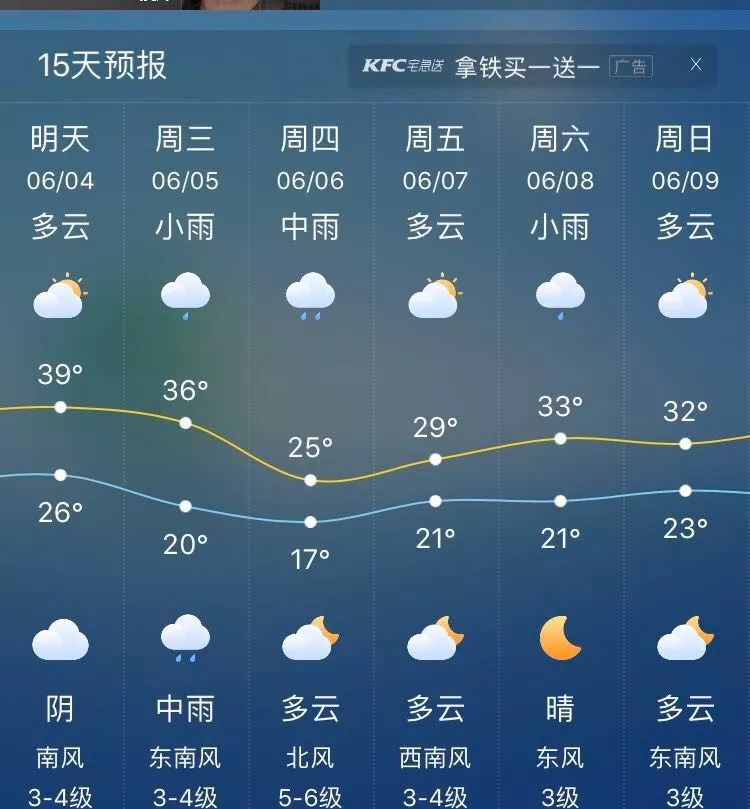The height and width of the screenshot is (809, 750).
Task: Click the 广告 label on the banner
Action: tap(632, 66)
